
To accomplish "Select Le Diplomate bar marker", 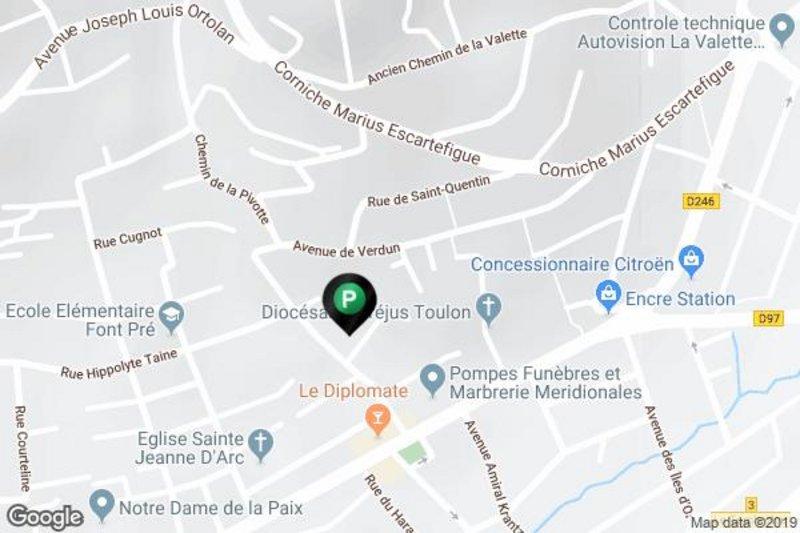I will [x=377, y=418].
